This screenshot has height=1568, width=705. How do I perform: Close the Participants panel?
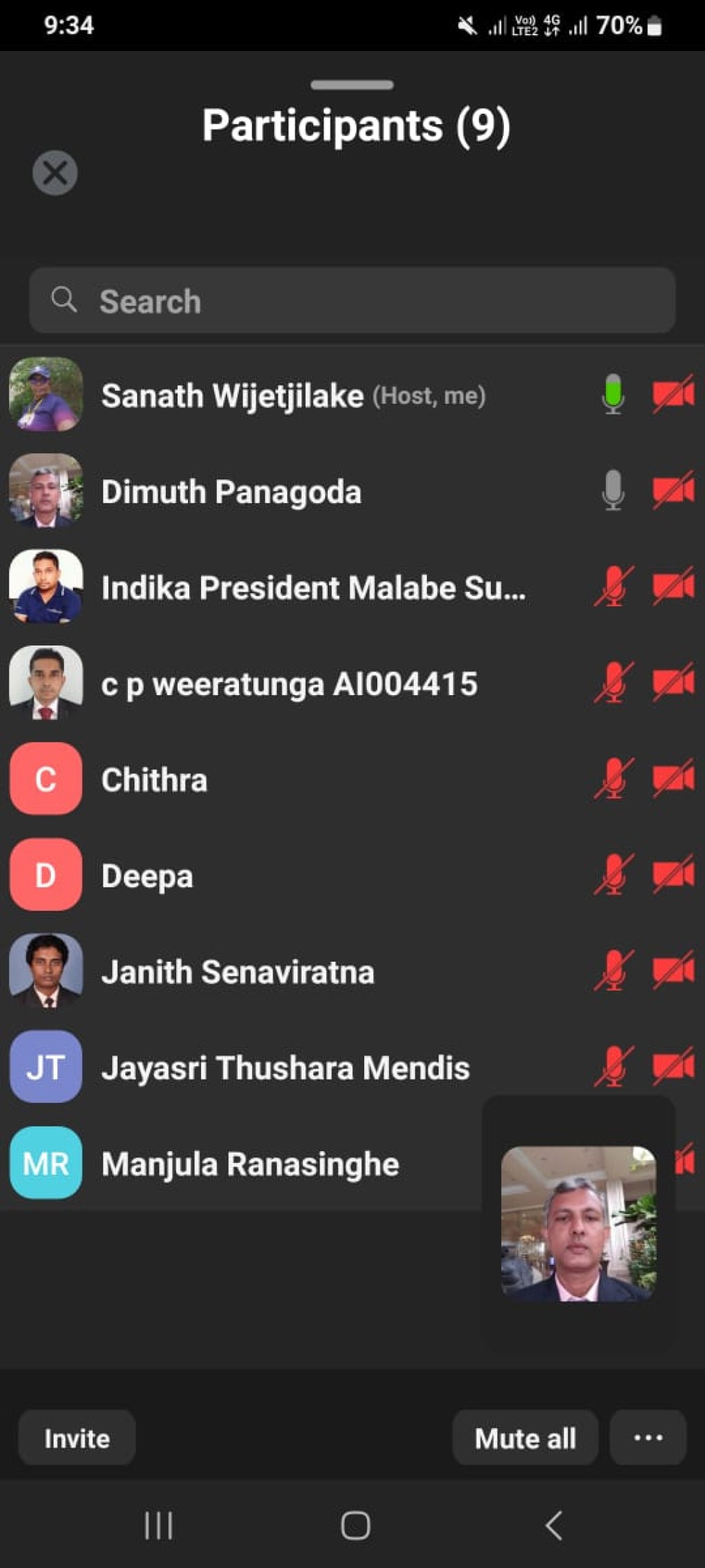coord(55,172)
